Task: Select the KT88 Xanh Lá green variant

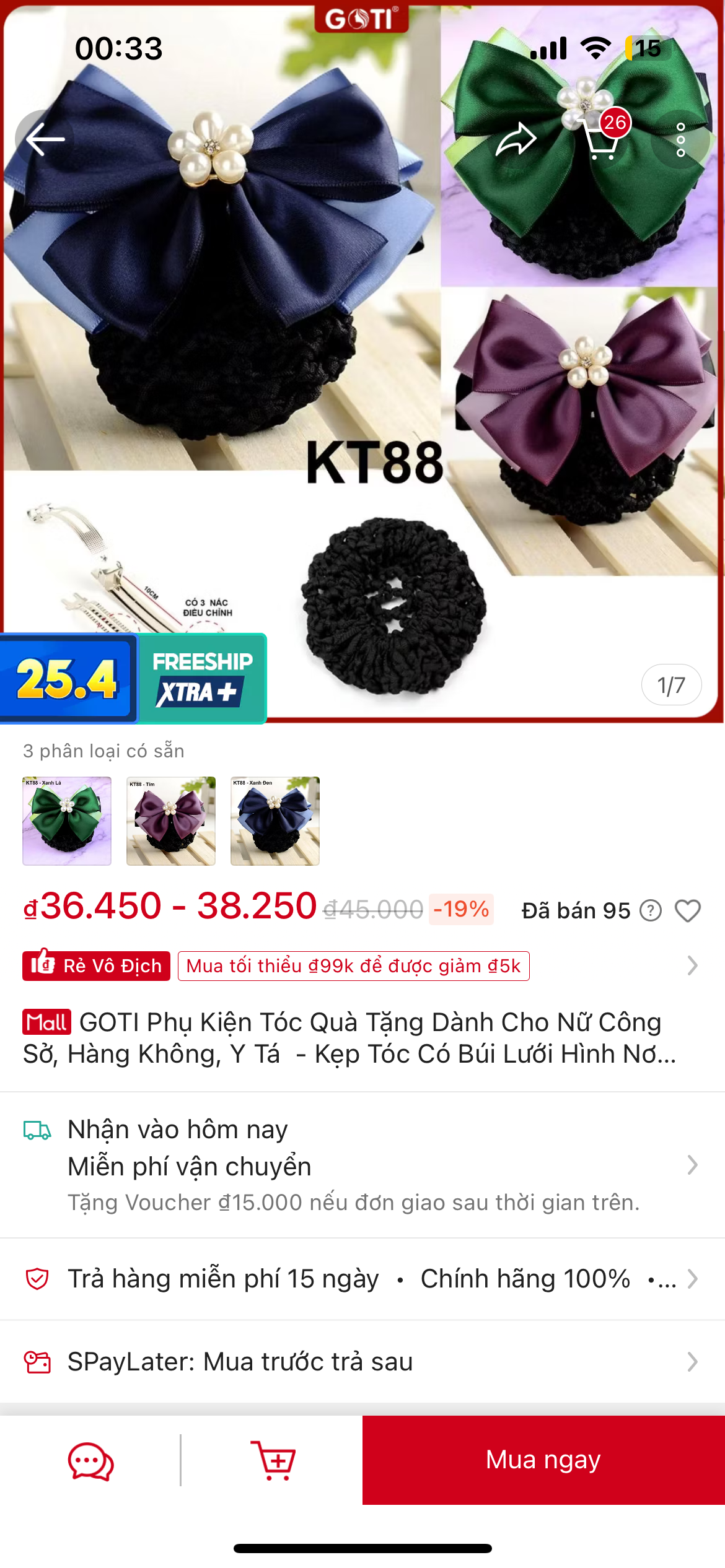Action: pyautogui.click(x=67, y=821)
